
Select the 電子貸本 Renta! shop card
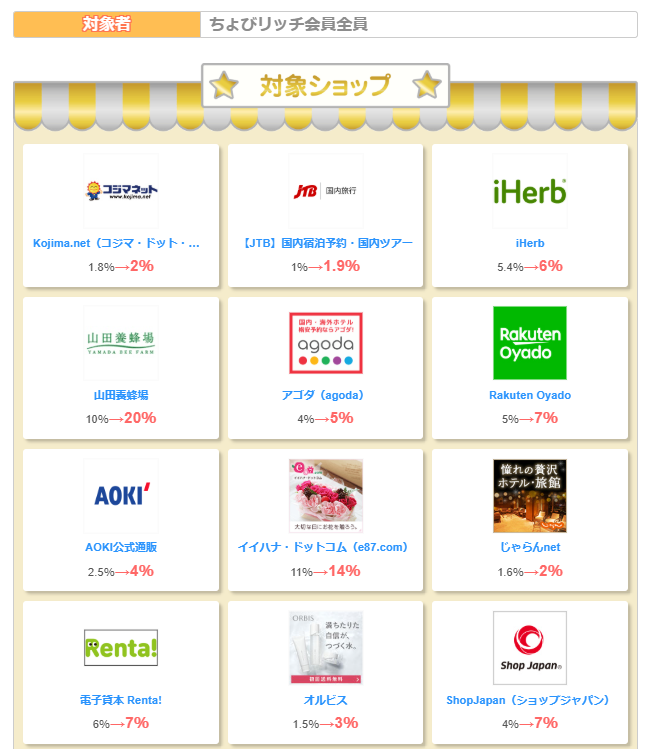tap(120, 671)
